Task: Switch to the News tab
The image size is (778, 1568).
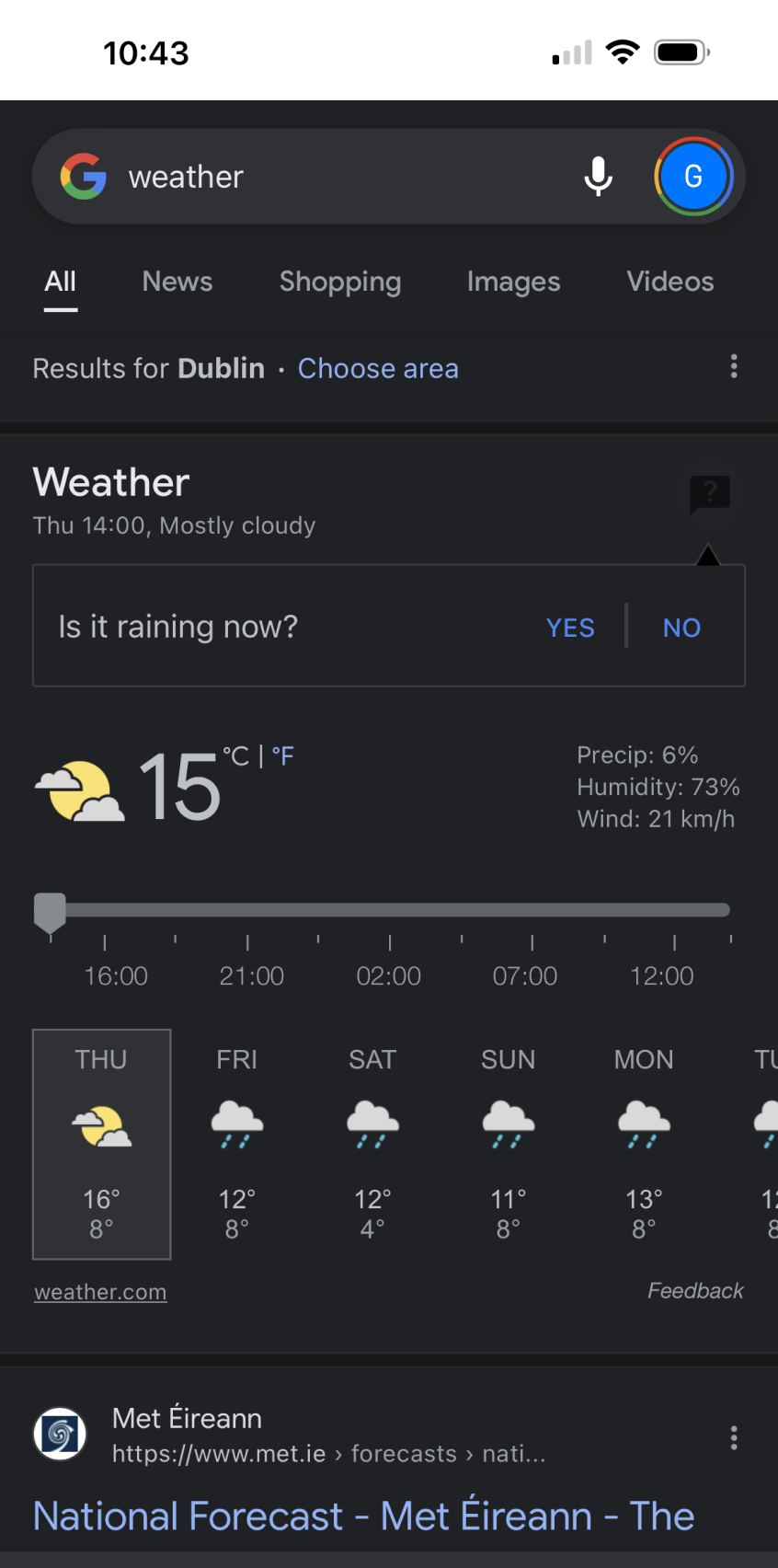Action: [x=177, y=282]
